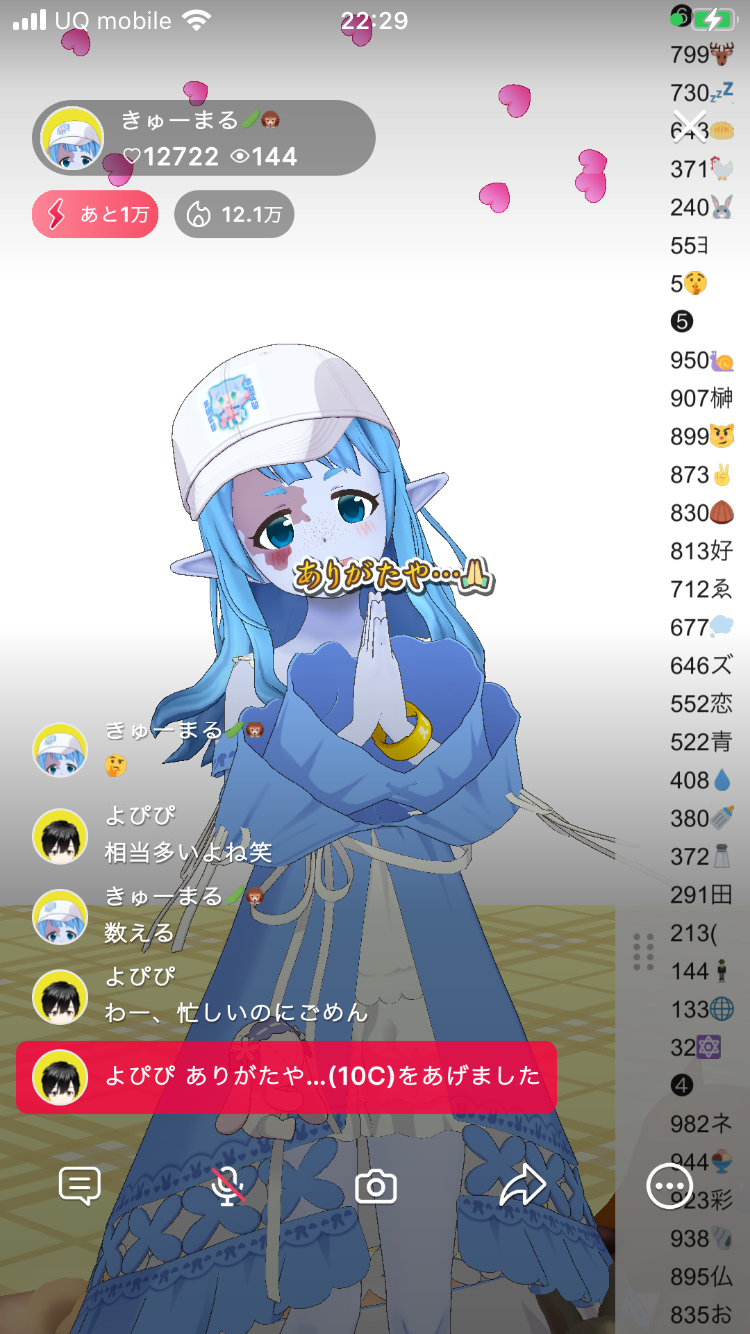Tap the あと1万 ranking chip
This screenshot has width=750, height=1334.
[x=95, y=214]
